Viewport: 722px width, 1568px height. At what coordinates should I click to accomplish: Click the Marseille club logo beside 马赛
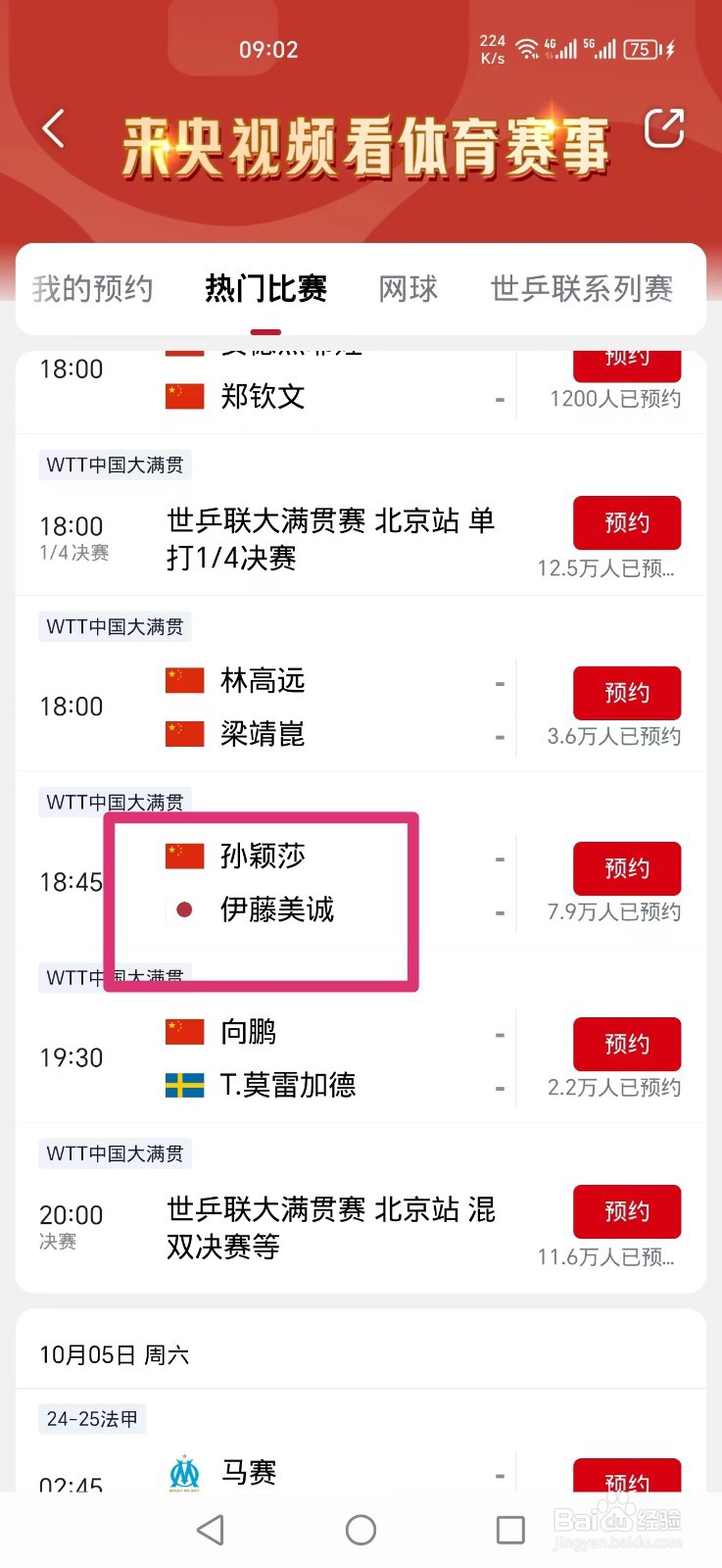pos(184,1470)
